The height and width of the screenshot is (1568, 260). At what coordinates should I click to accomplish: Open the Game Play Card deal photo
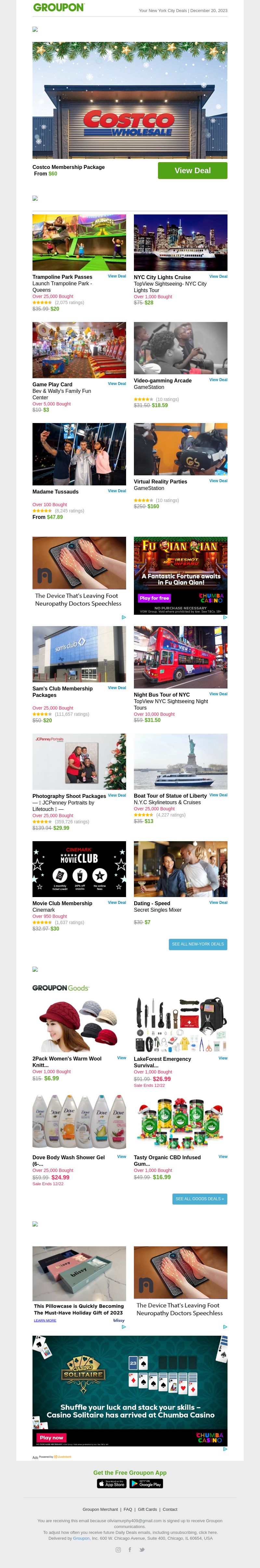(79, 350)
